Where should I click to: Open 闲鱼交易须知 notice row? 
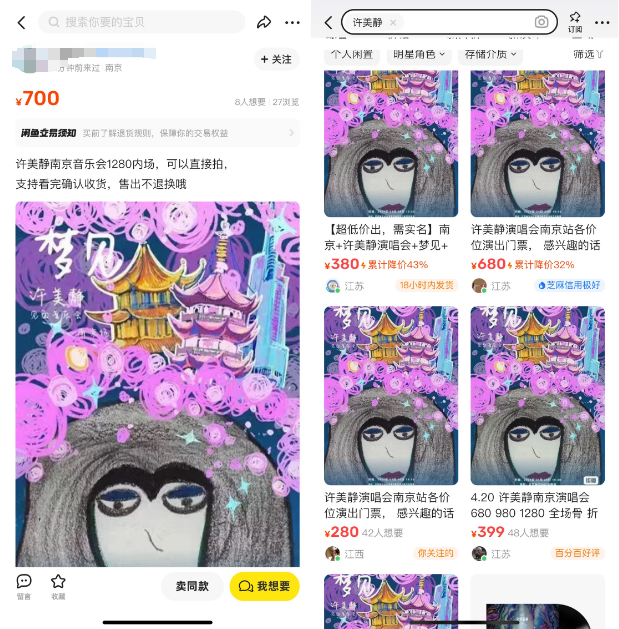click(x=157, y=132)
